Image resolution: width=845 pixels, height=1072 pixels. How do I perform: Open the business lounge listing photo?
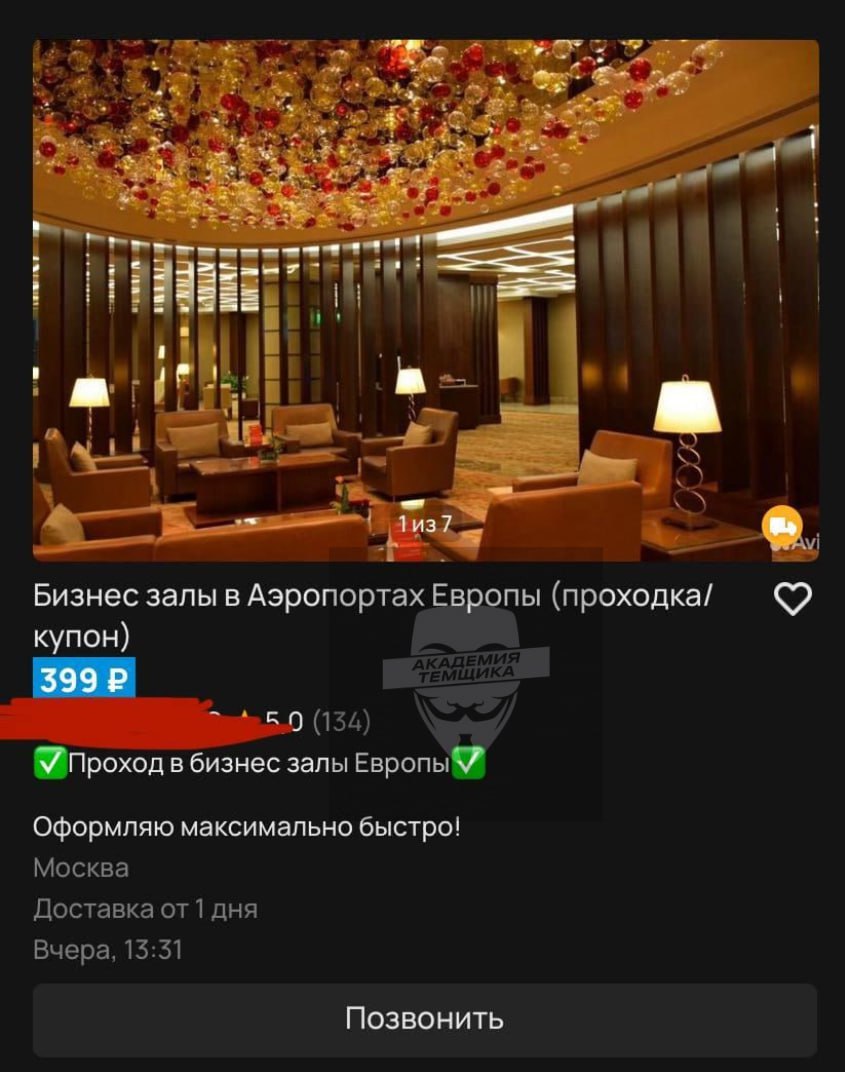[x=425, y=300]
